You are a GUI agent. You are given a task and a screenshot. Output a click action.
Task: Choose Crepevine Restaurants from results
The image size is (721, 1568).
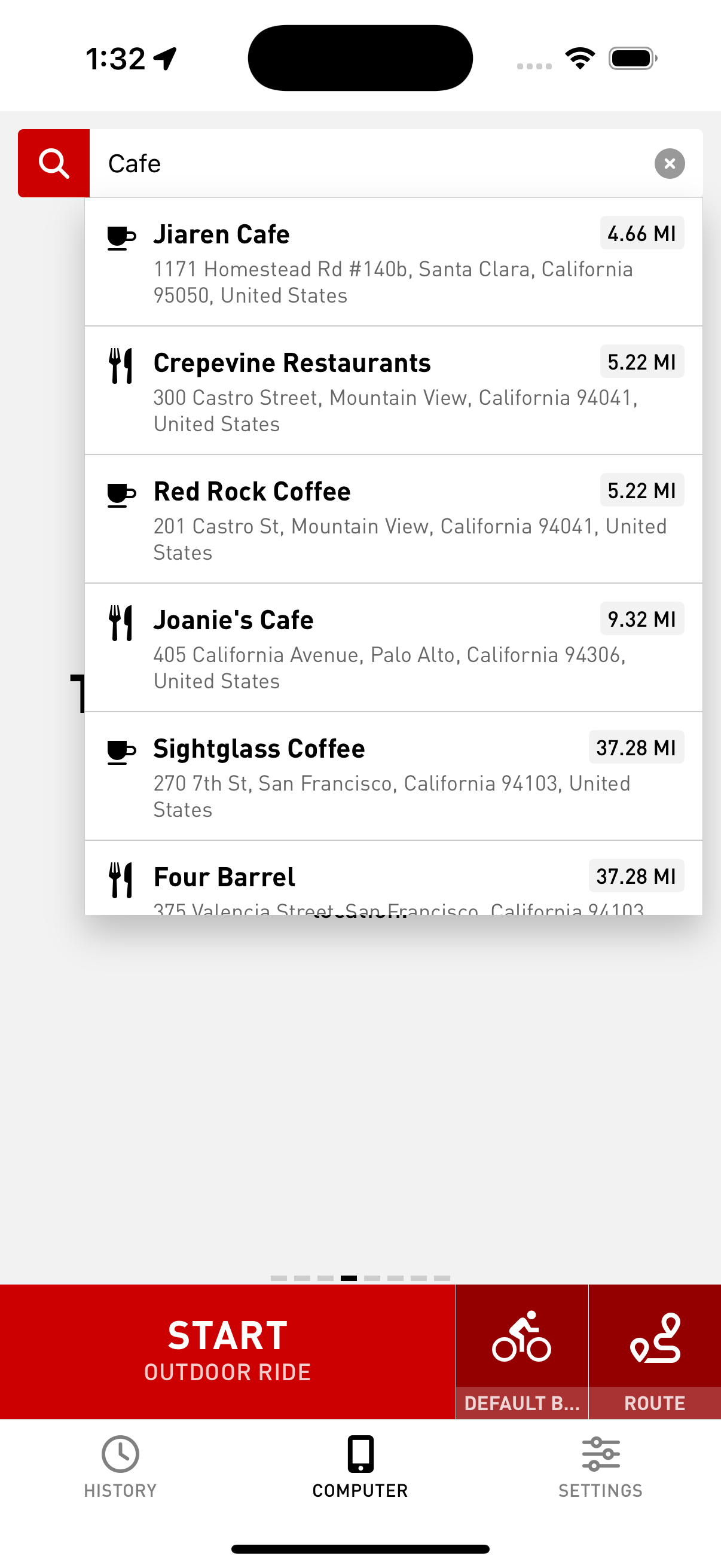click(393, 391)
